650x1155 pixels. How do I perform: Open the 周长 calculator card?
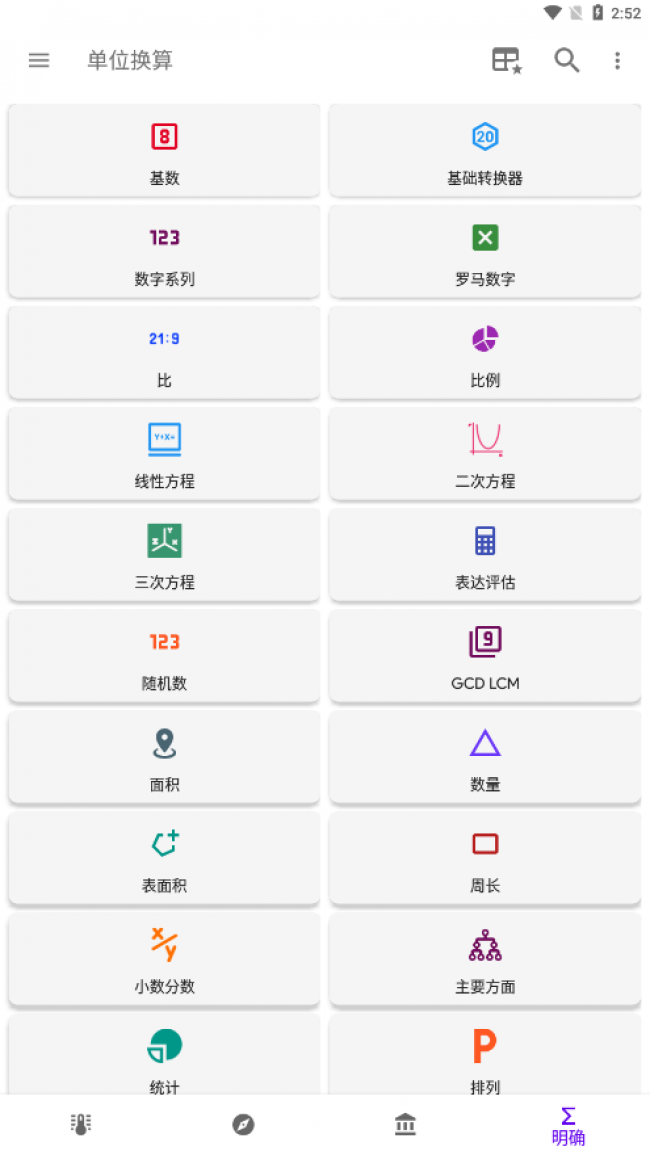(x=485, y=858)
